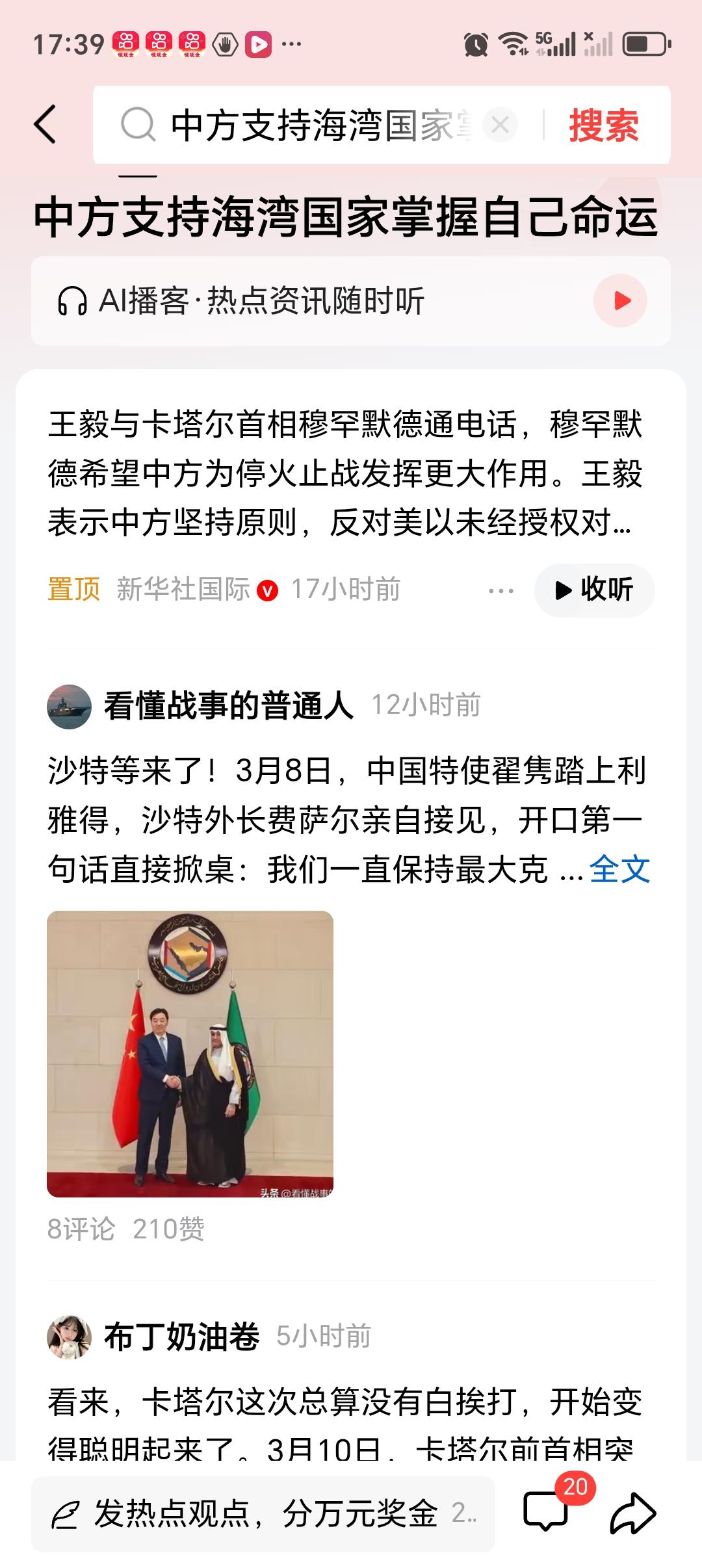Tap 收听 to listen to the article
702x1568 pixels.
point(595,590)
